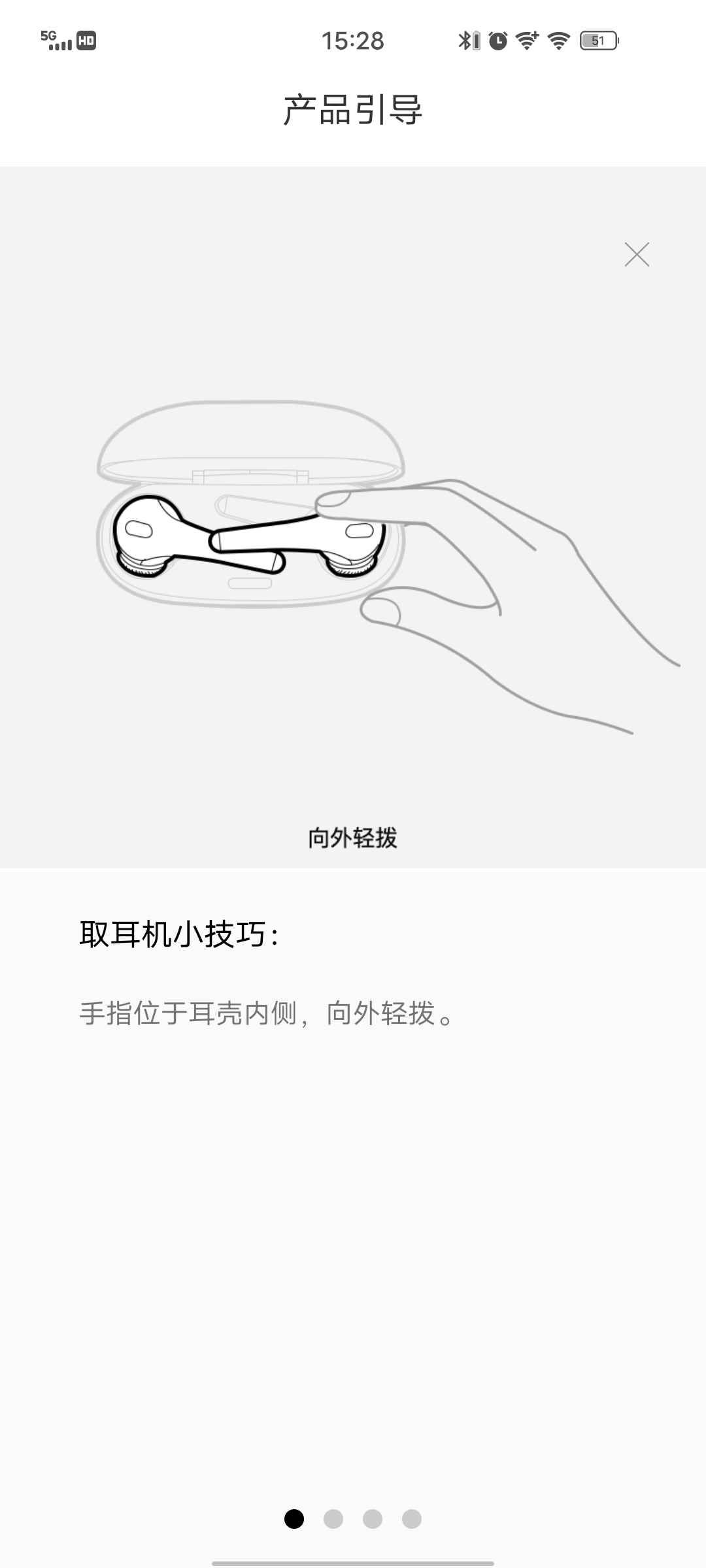This screenshot has height=1568, width=706.
Task: Jump to the third guide page dot
Action: click(373, 1519)
